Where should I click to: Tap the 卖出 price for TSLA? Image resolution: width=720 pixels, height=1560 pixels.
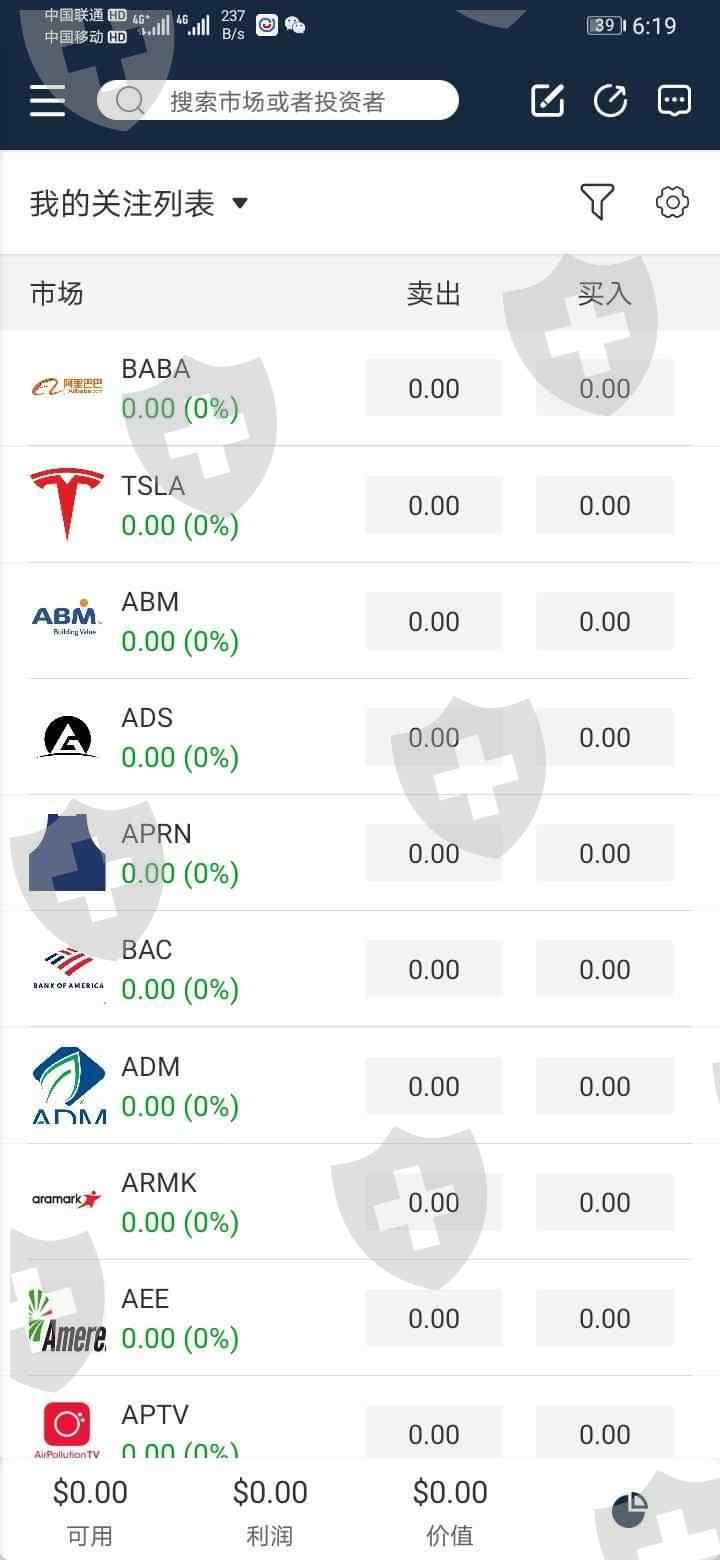(x=434, y=505)
